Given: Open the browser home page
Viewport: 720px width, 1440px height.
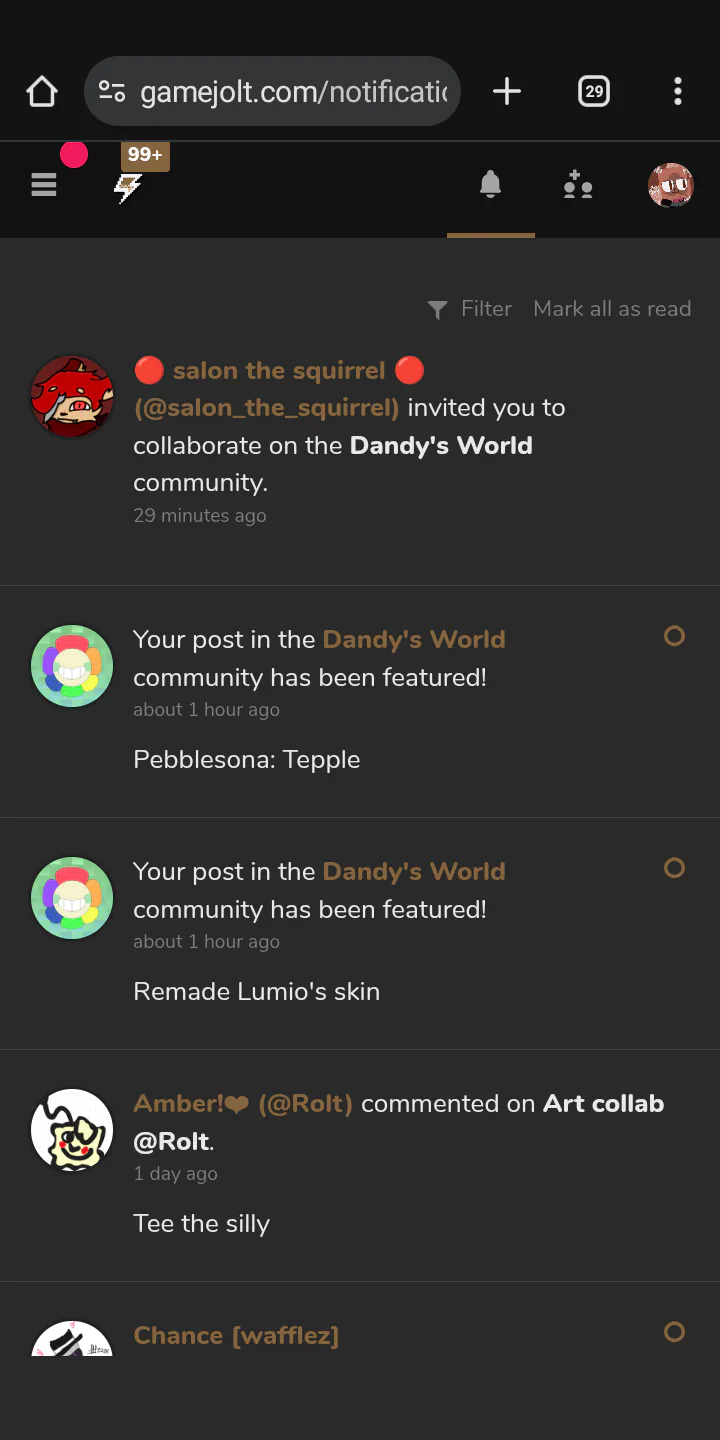Looking at the screenshot, I should [x=42, y=92].
